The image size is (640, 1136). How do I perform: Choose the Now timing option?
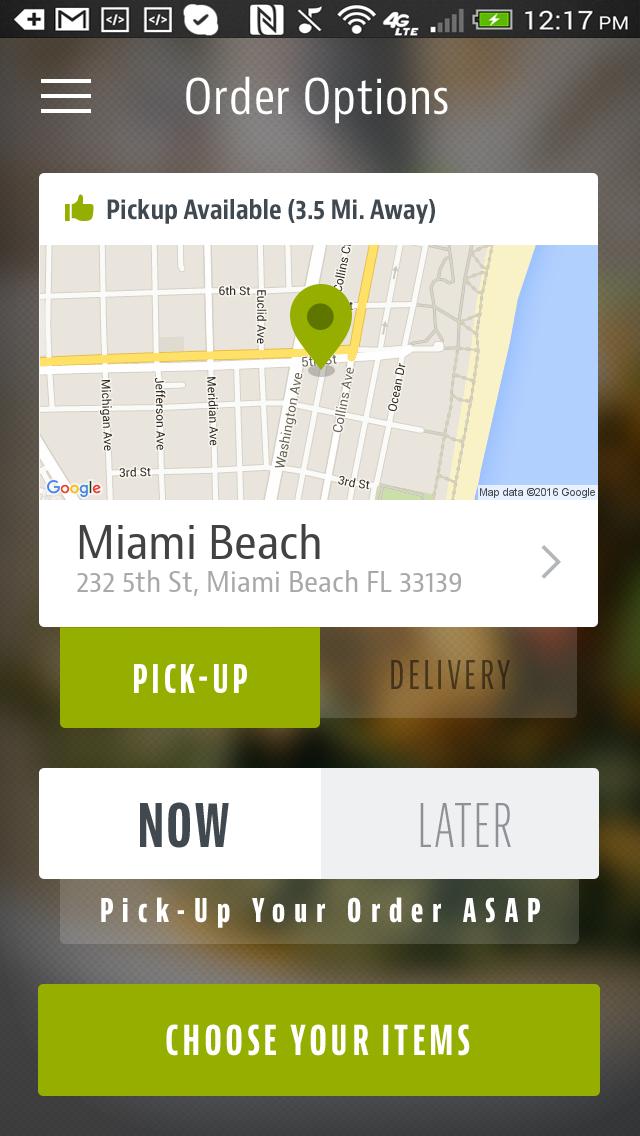[x=181, y=824]
